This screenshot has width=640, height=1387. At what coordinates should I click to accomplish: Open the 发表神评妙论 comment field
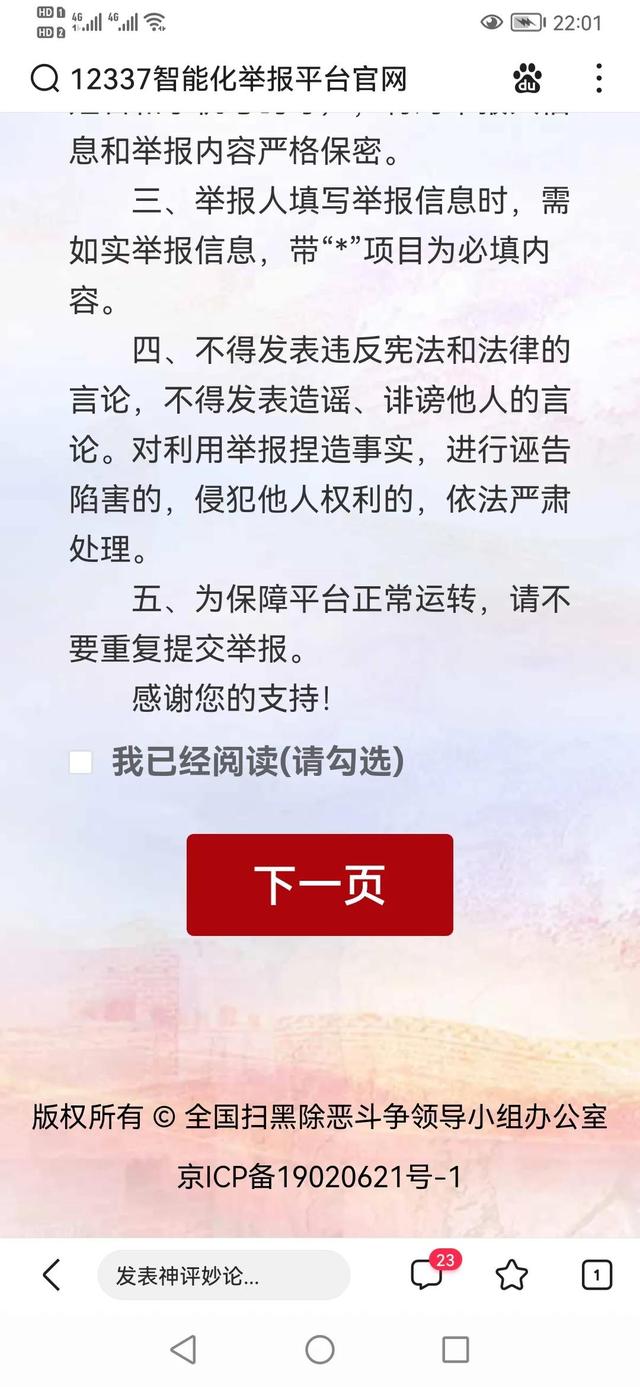click(223, 1275)
